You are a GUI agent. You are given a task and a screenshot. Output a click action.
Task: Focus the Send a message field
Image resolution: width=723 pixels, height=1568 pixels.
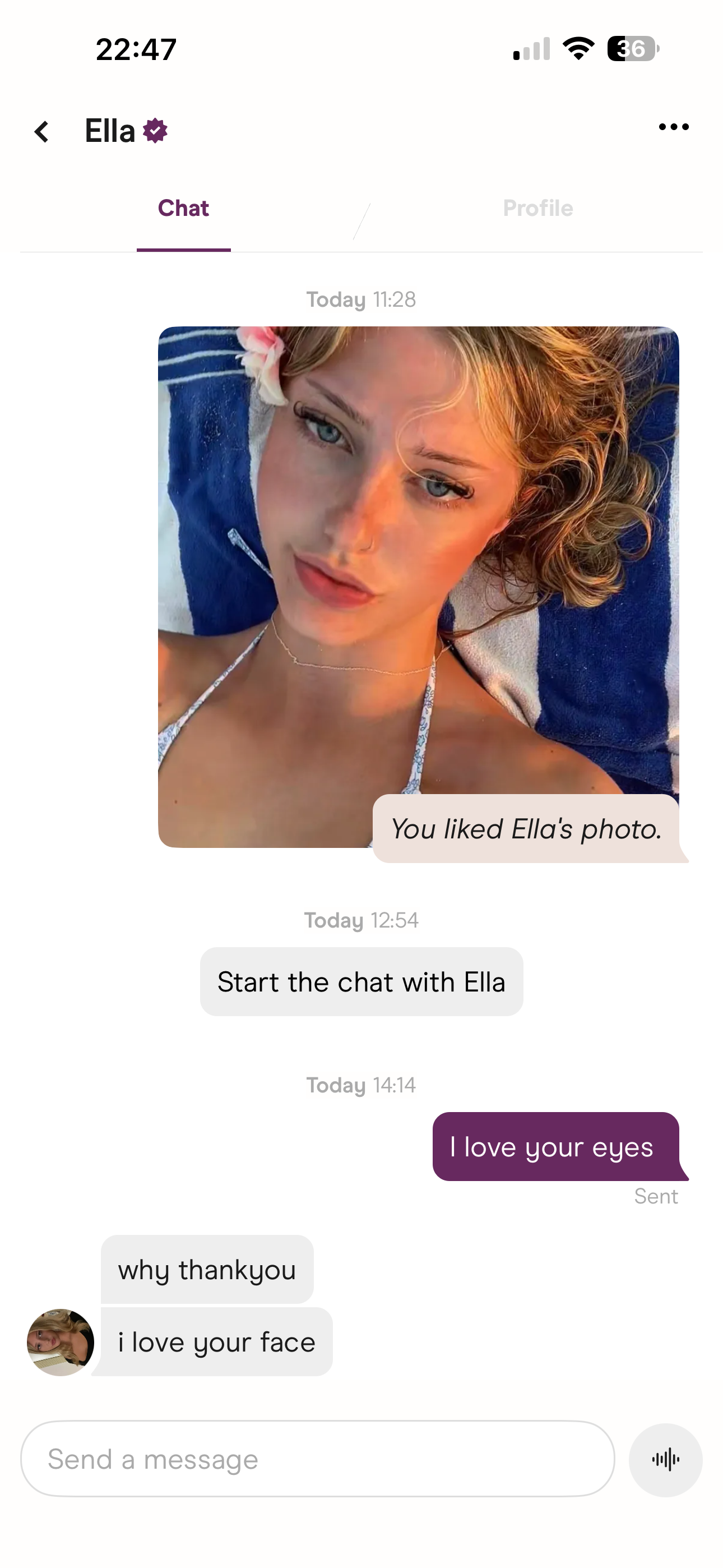(x=317, y=1459)
